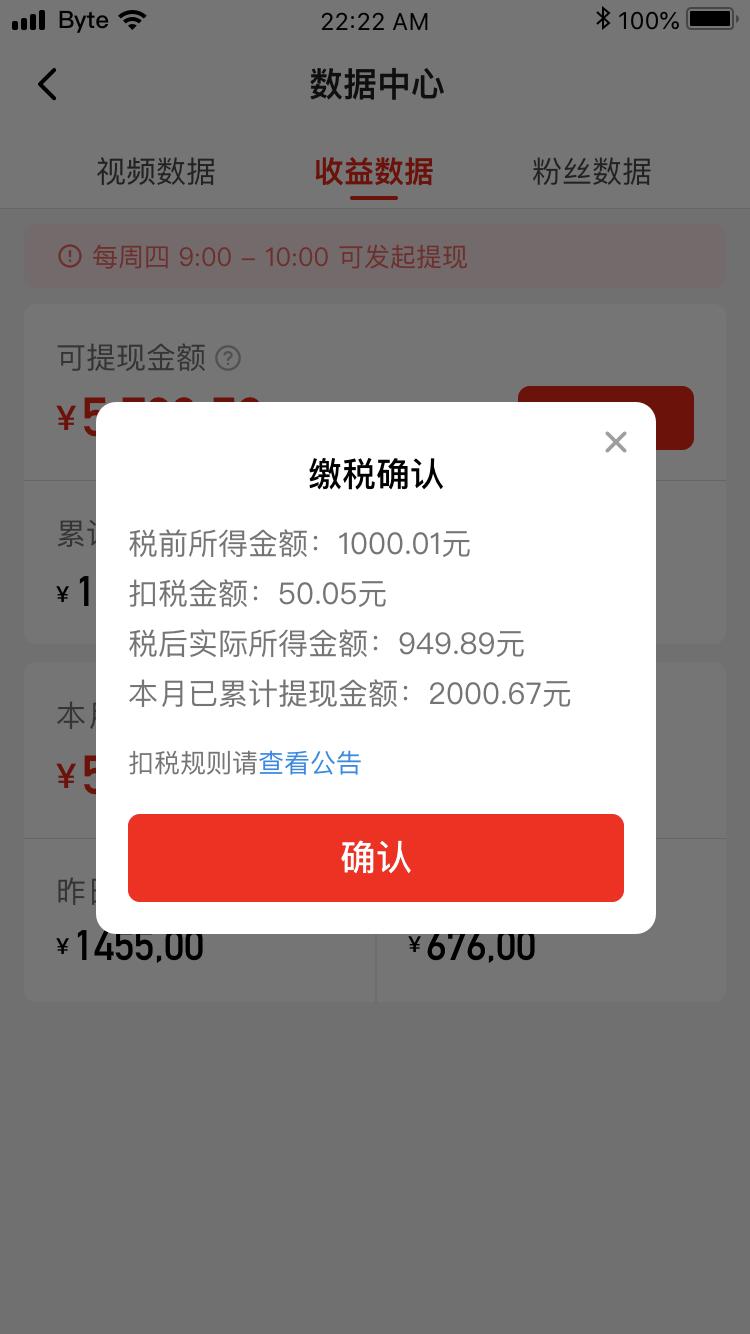This screenshot has height=1334, width=750.
Task: Select the currently active 收益数据 tab
Action: tap(373, 173)
